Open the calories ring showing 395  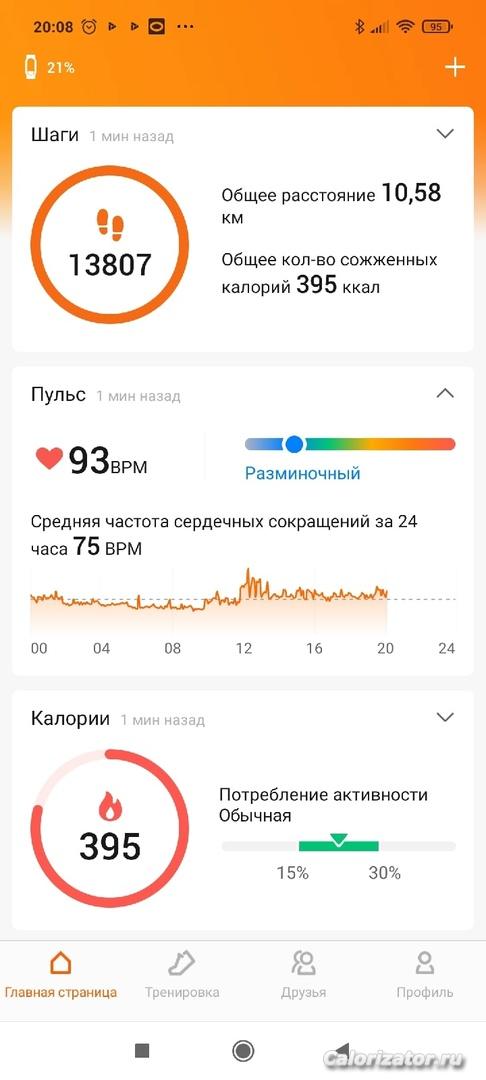coord(110,828)
